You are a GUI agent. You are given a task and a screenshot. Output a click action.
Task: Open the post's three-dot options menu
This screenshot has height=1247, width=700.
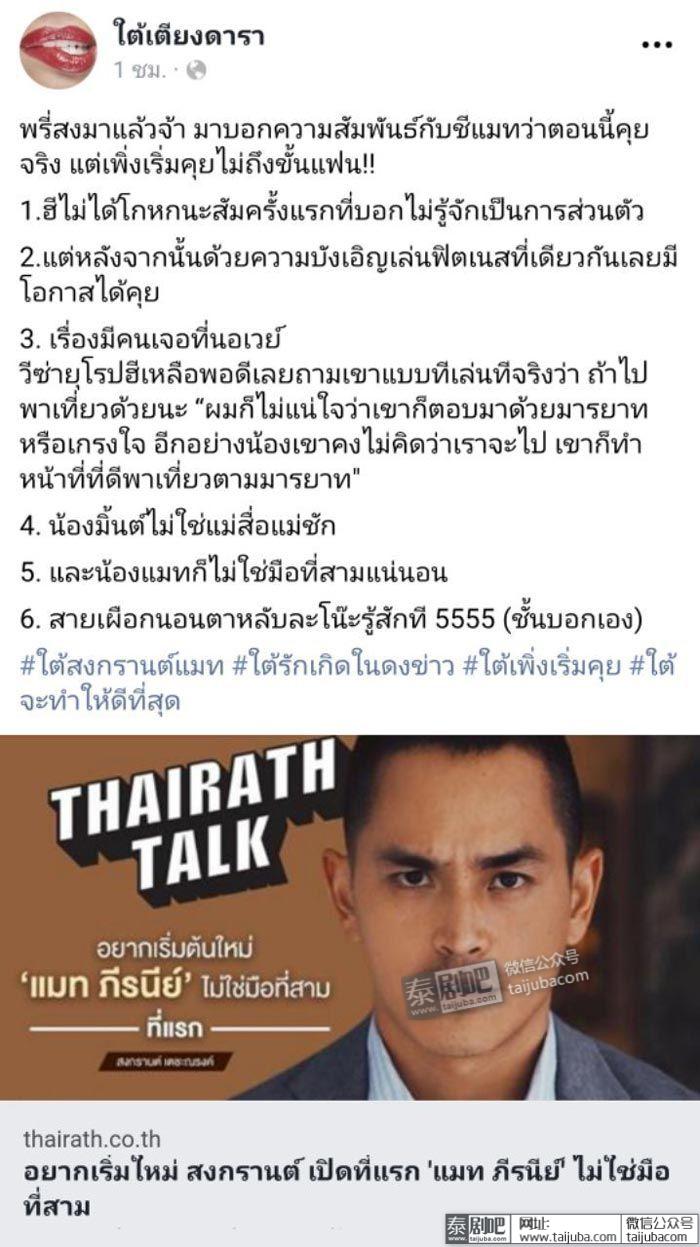click(x=657, y=45)
